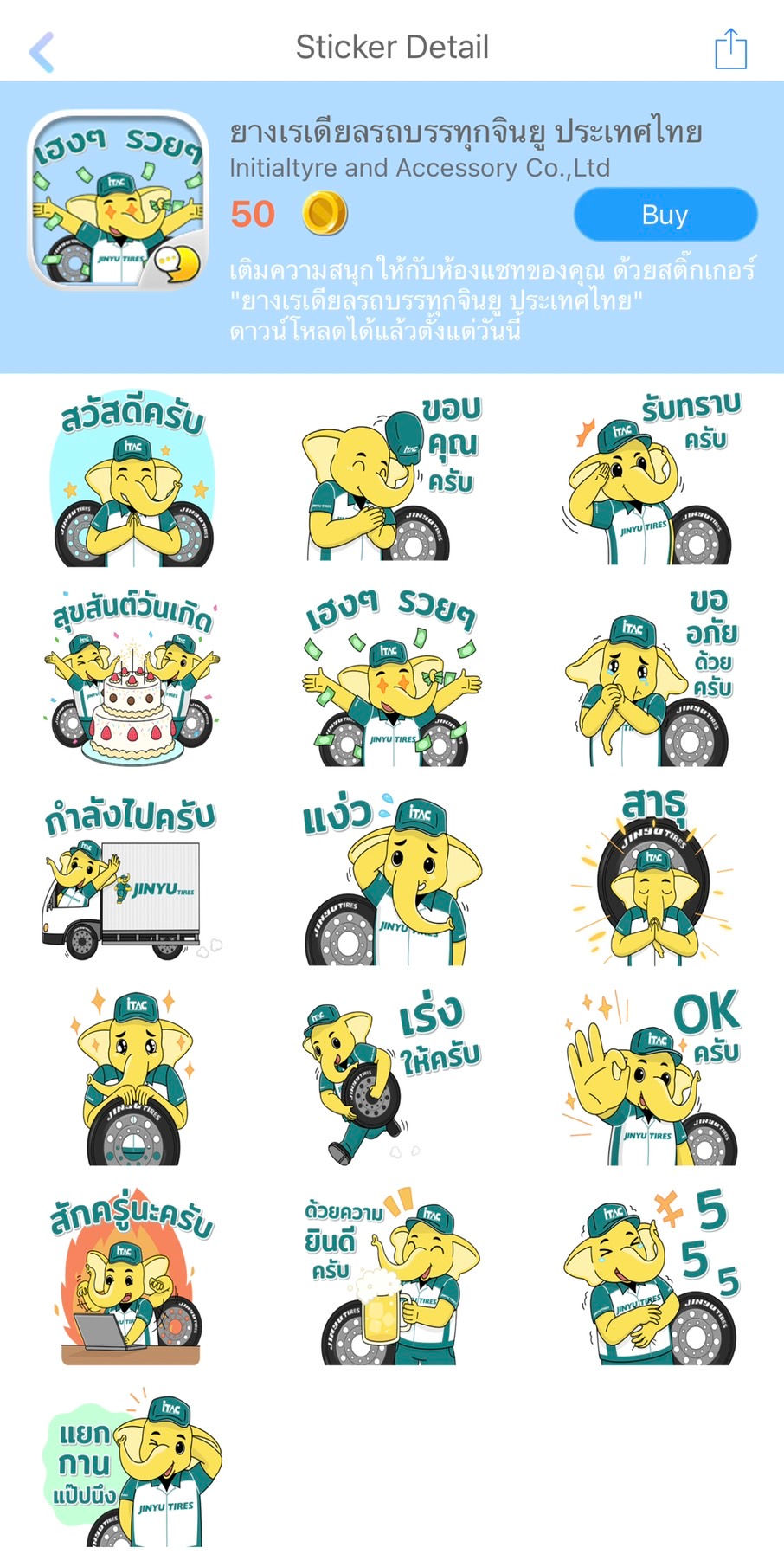Preview the รับทราบครับ salute sticker

pos(652,479)
